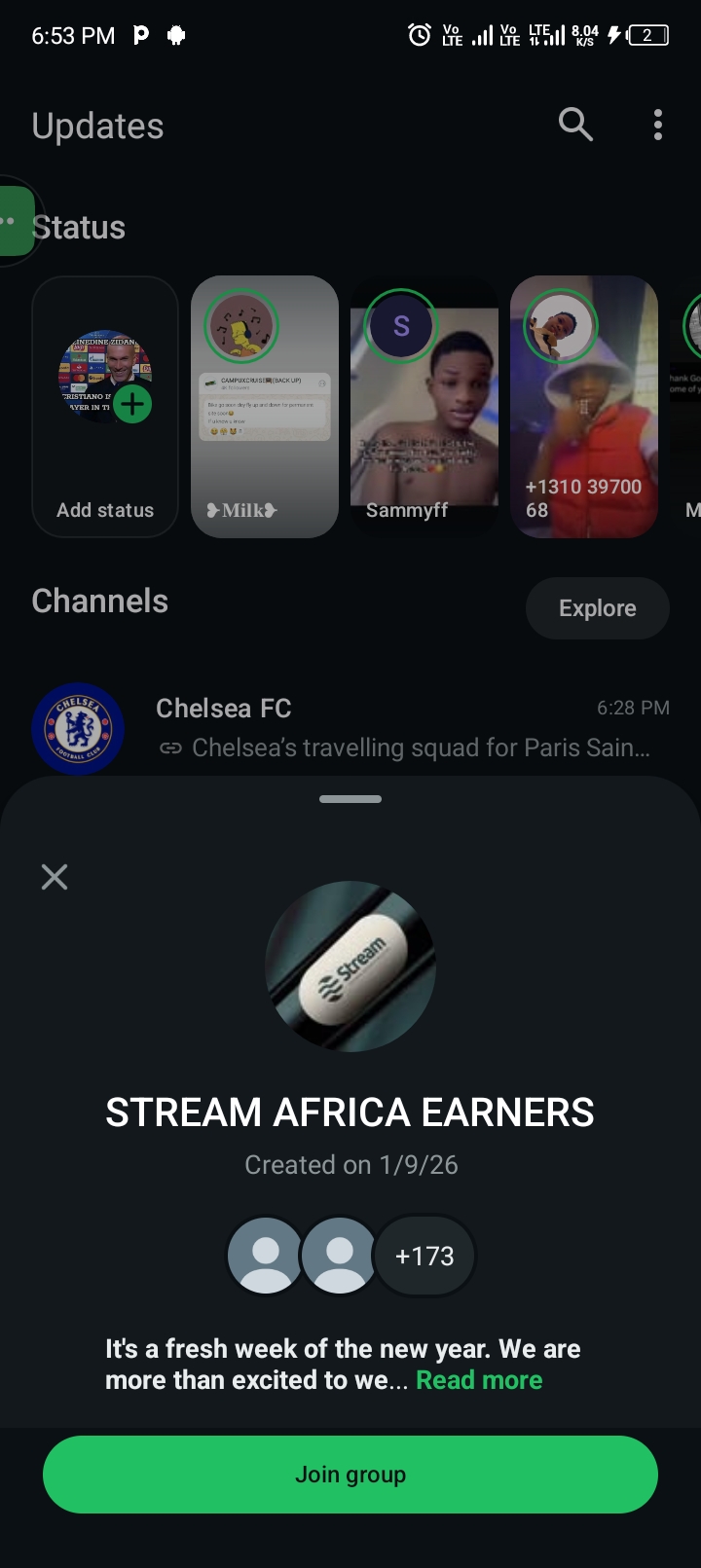This screenshot has width=701, height=1568.
Task: Add a new status
Action: point(105,407)
